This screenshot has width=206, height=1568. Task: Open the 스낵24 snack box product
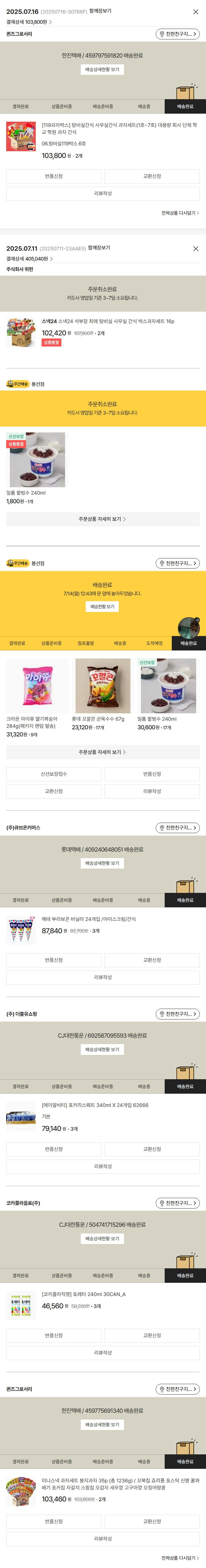107,321
